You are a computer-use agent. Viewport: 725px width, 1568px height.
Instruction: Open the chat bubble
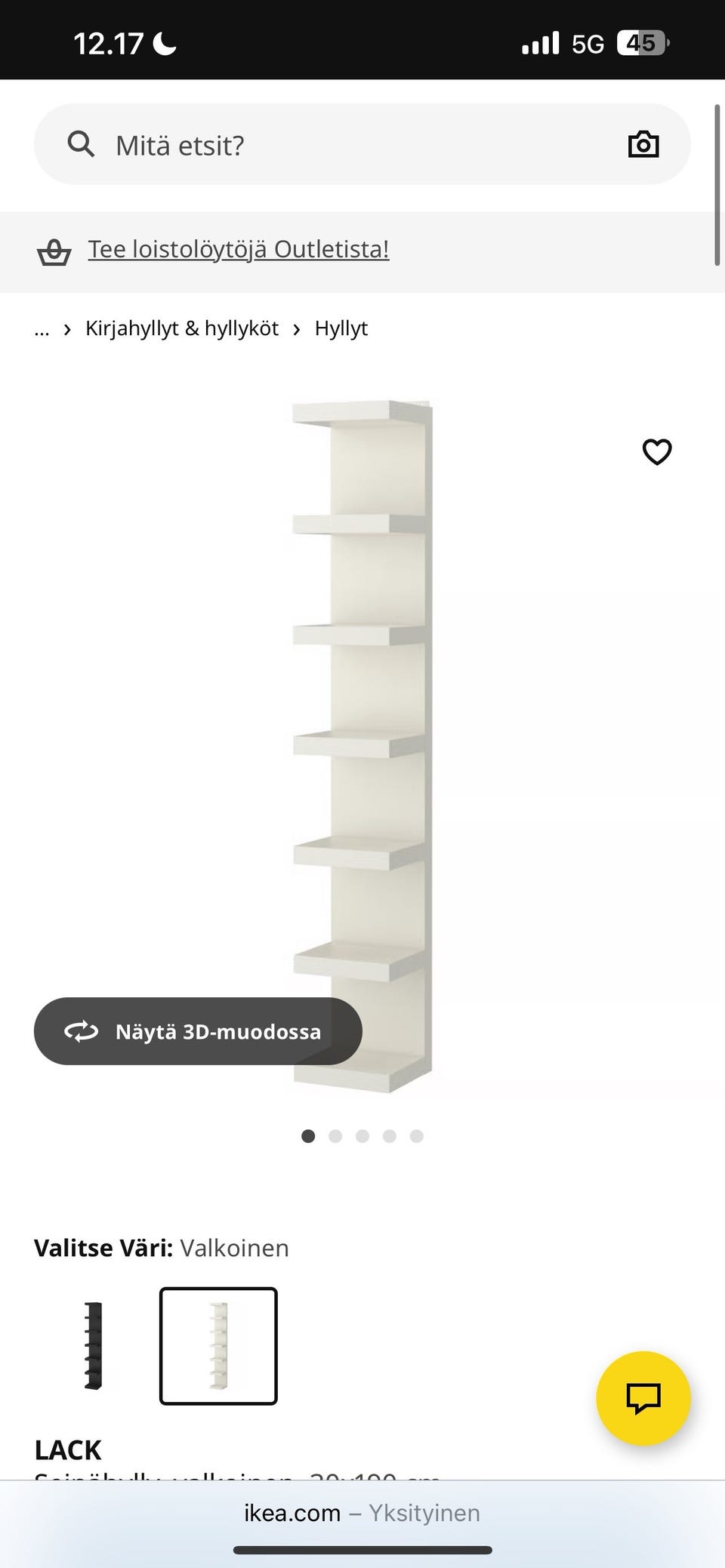click(643, 1397)
